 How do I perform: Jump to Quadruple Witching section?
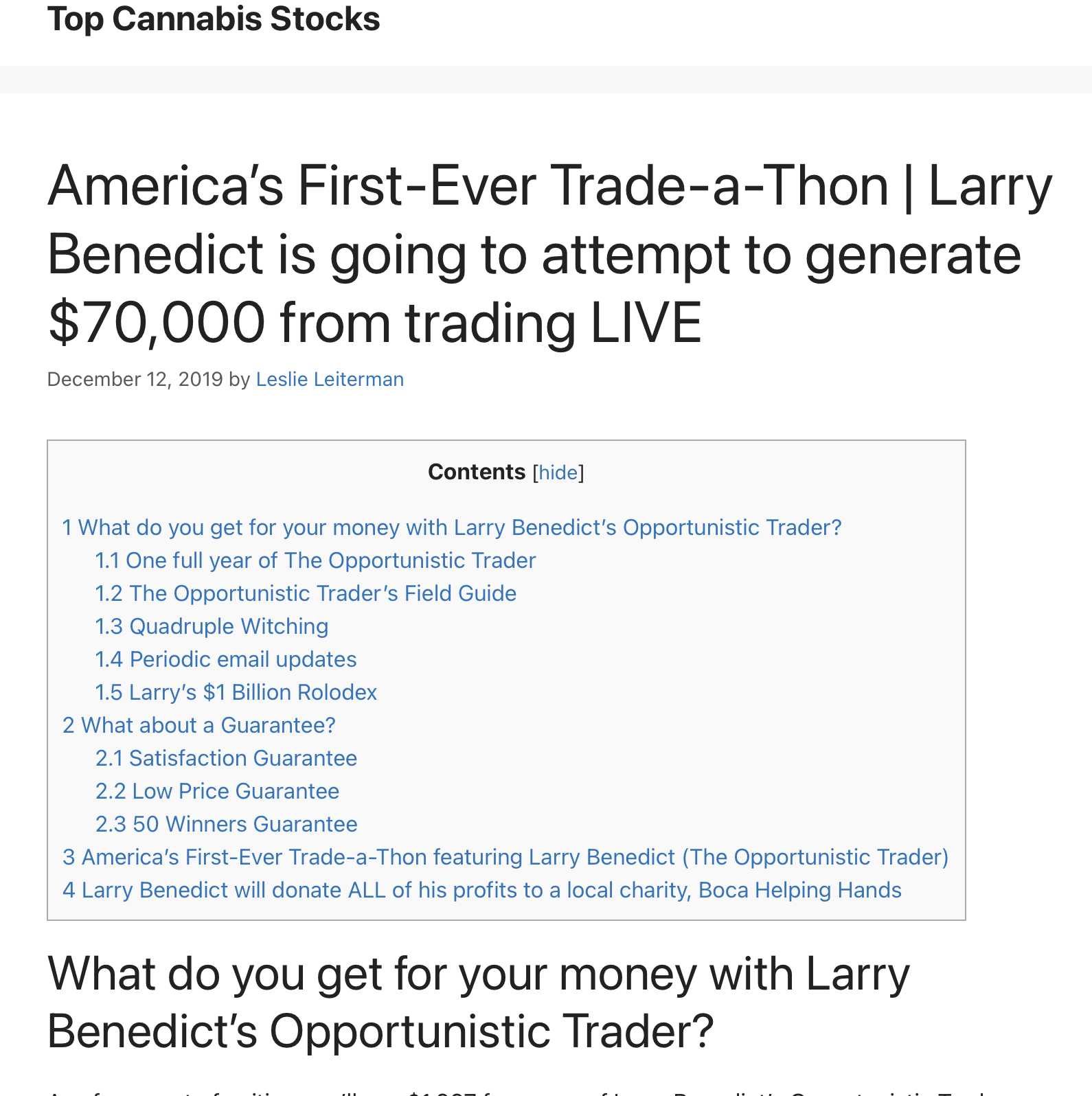tap(212, 626)
